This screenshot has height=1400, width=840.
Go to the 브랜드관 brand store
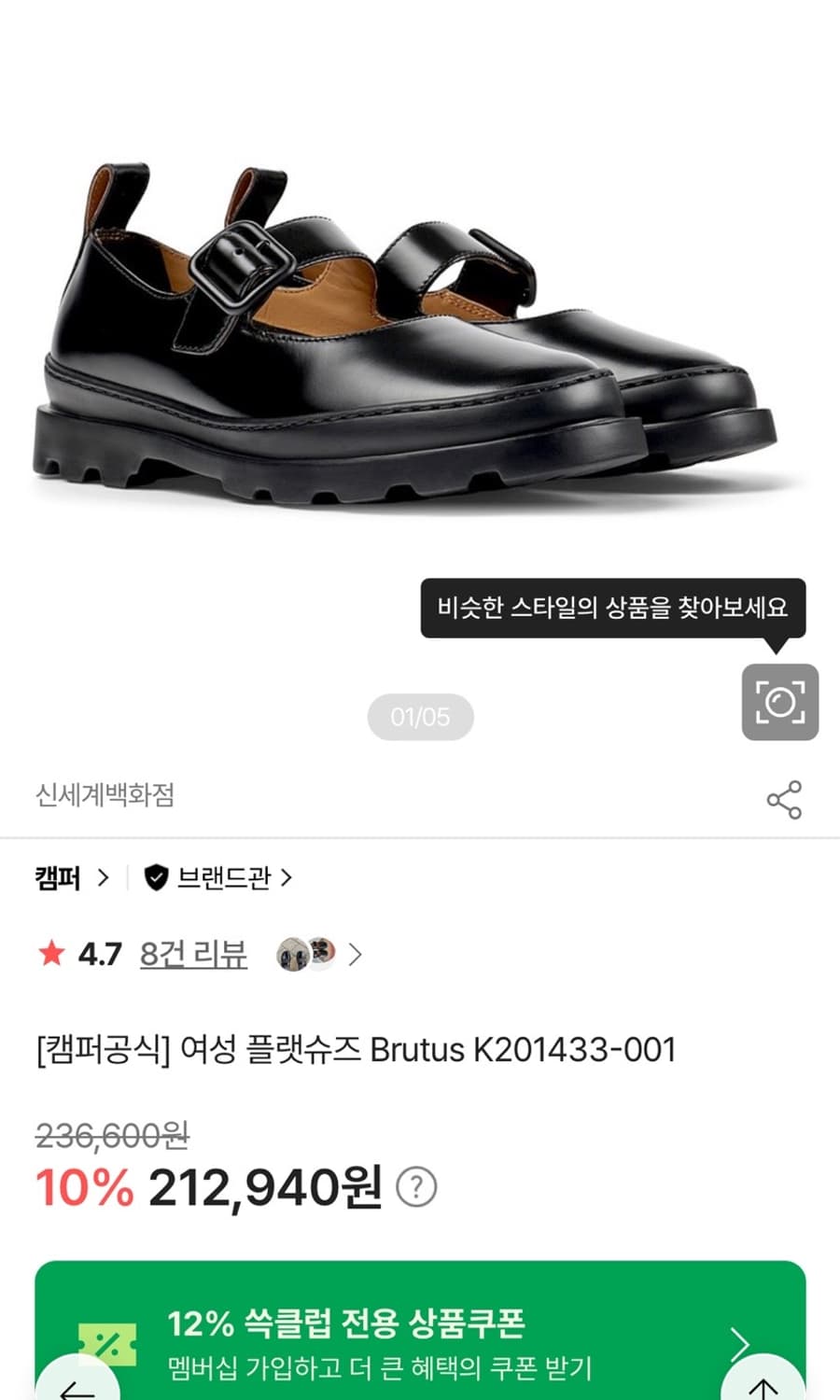click(x=224, y=877)
